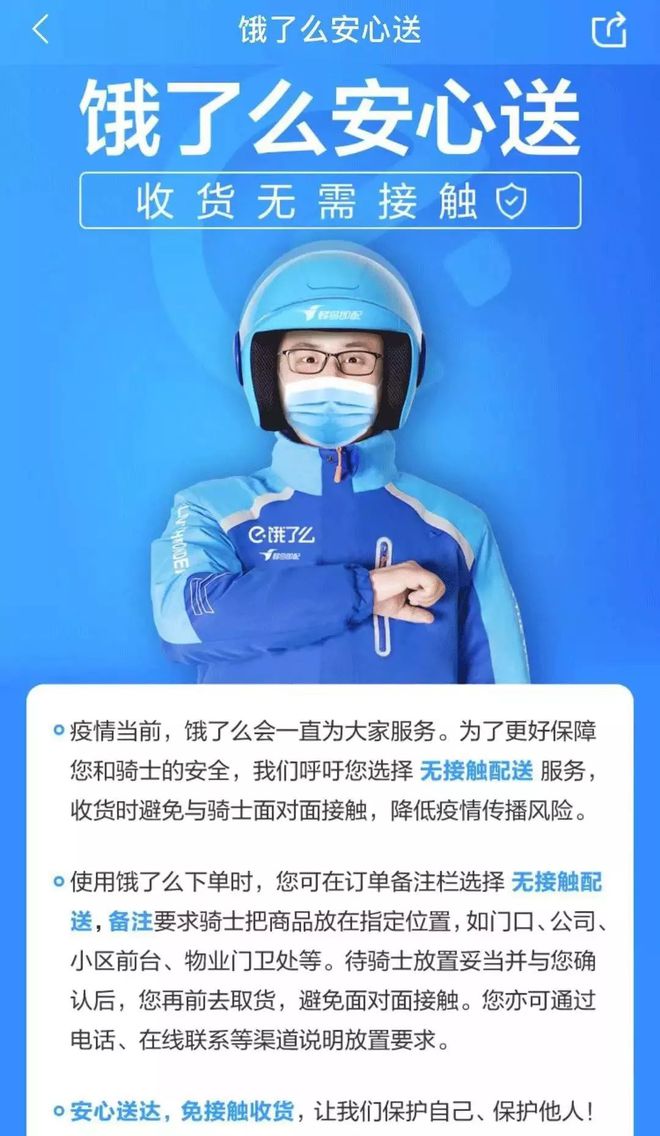Share this 饿了么安心送 page

609,30
